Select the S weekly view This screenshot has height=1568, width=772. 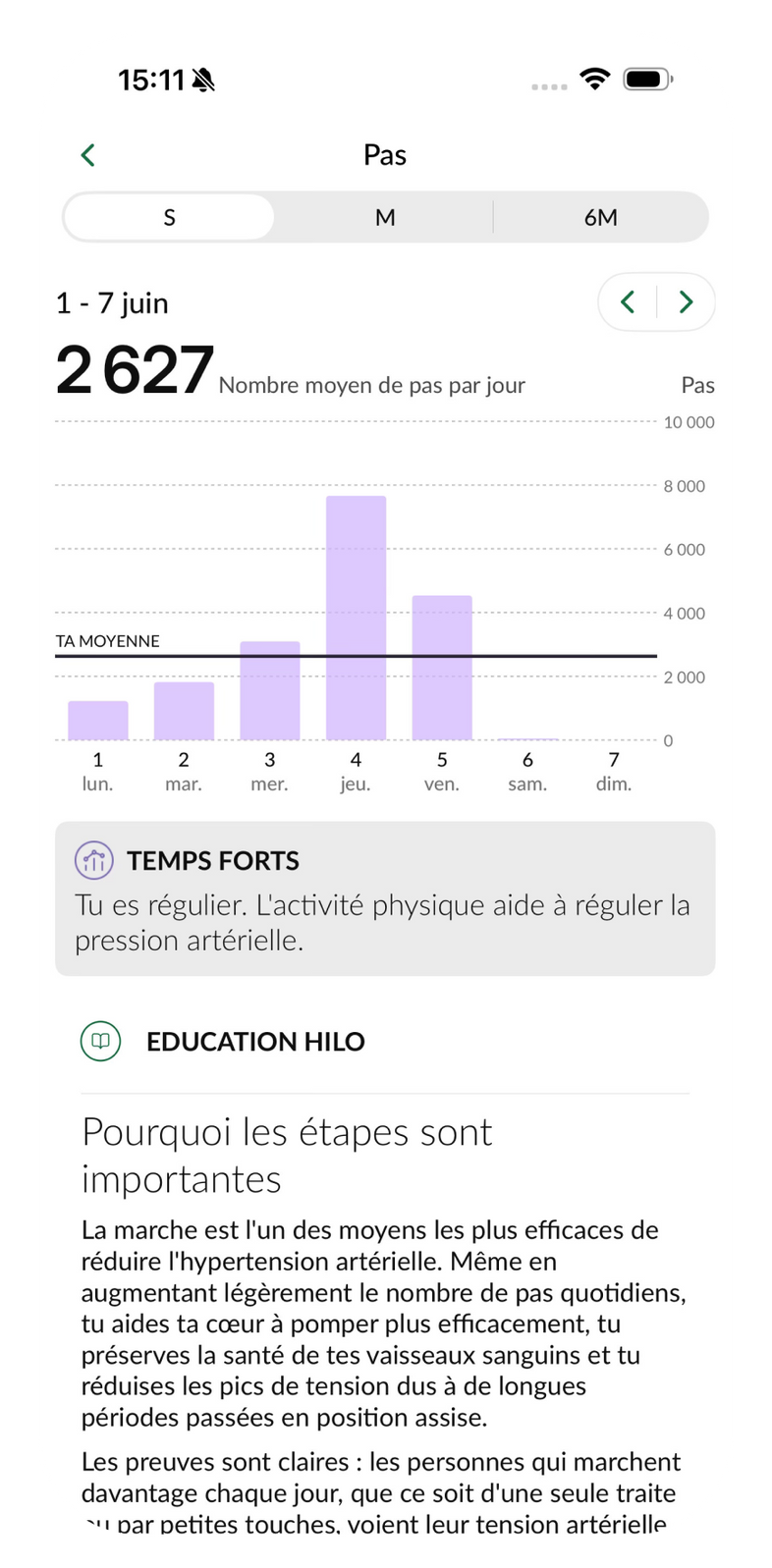[169, 217]
